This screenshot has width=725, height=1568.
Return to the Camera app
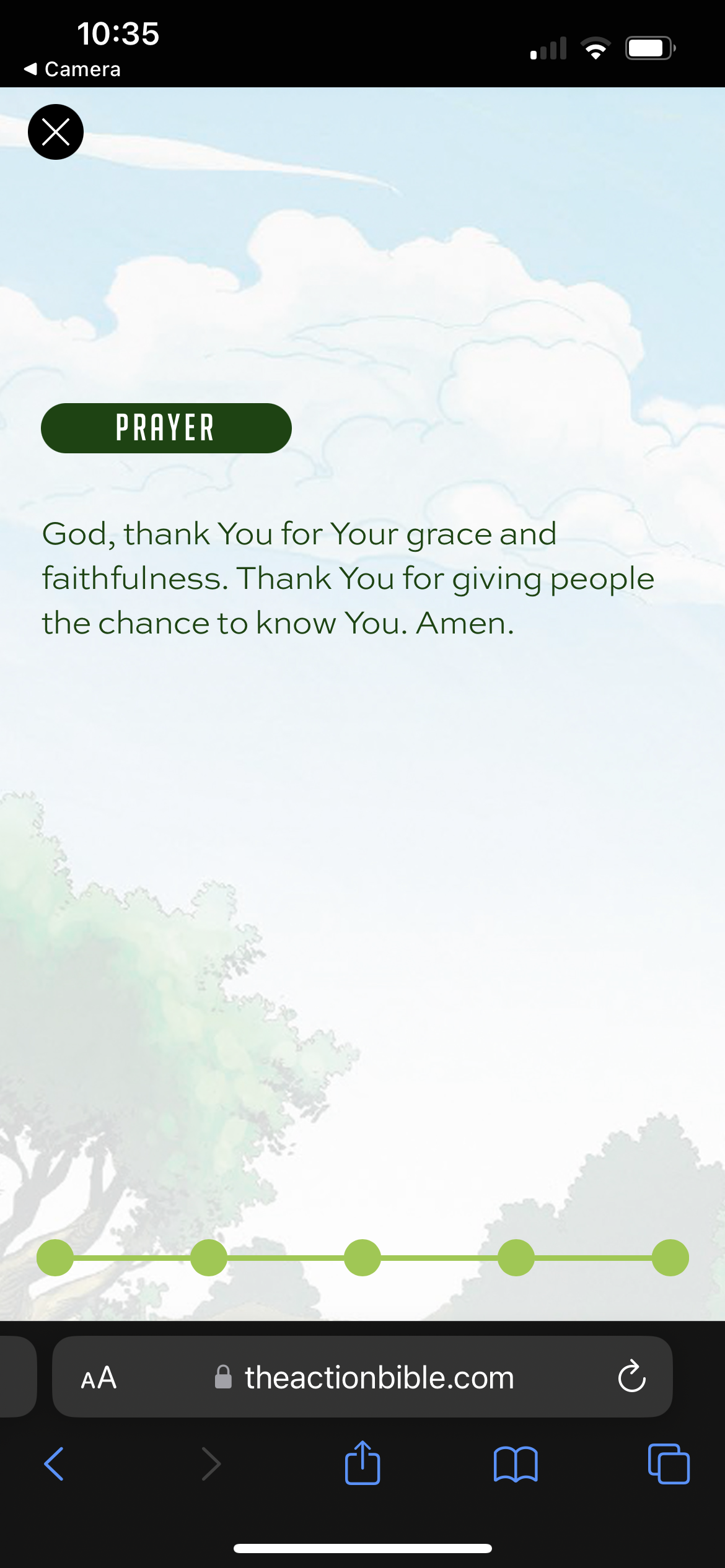(x=72, y=69)
